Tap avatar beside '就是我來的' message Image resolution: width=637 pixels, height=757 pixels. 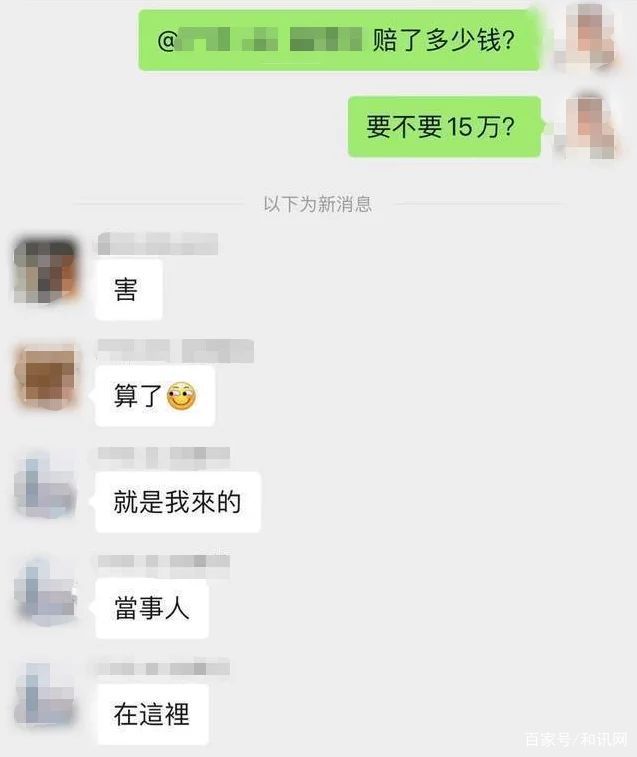(45, 485)
